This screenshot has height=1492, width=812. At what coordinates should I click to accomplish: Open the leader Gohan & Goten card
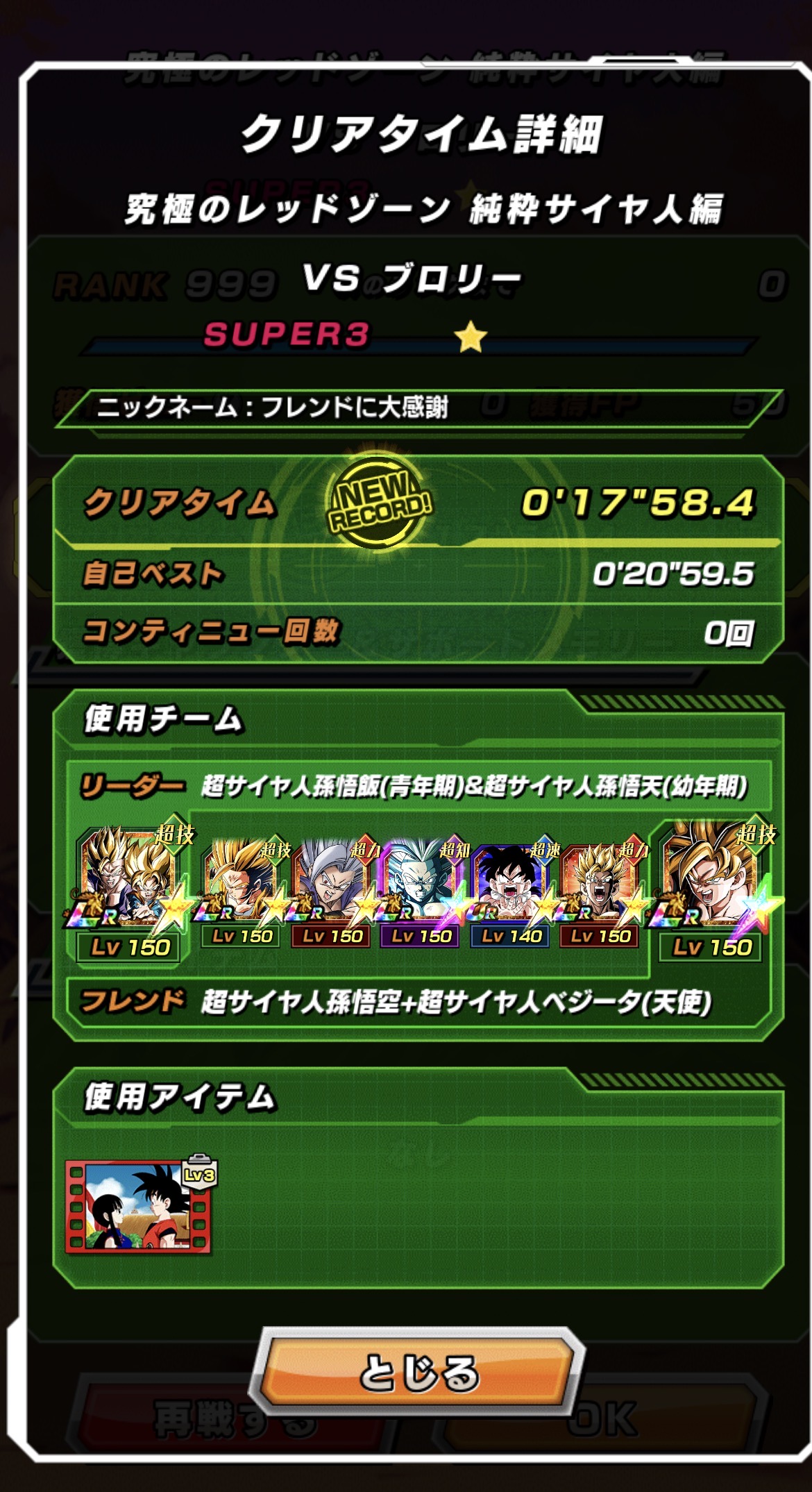tap(130, 883)
